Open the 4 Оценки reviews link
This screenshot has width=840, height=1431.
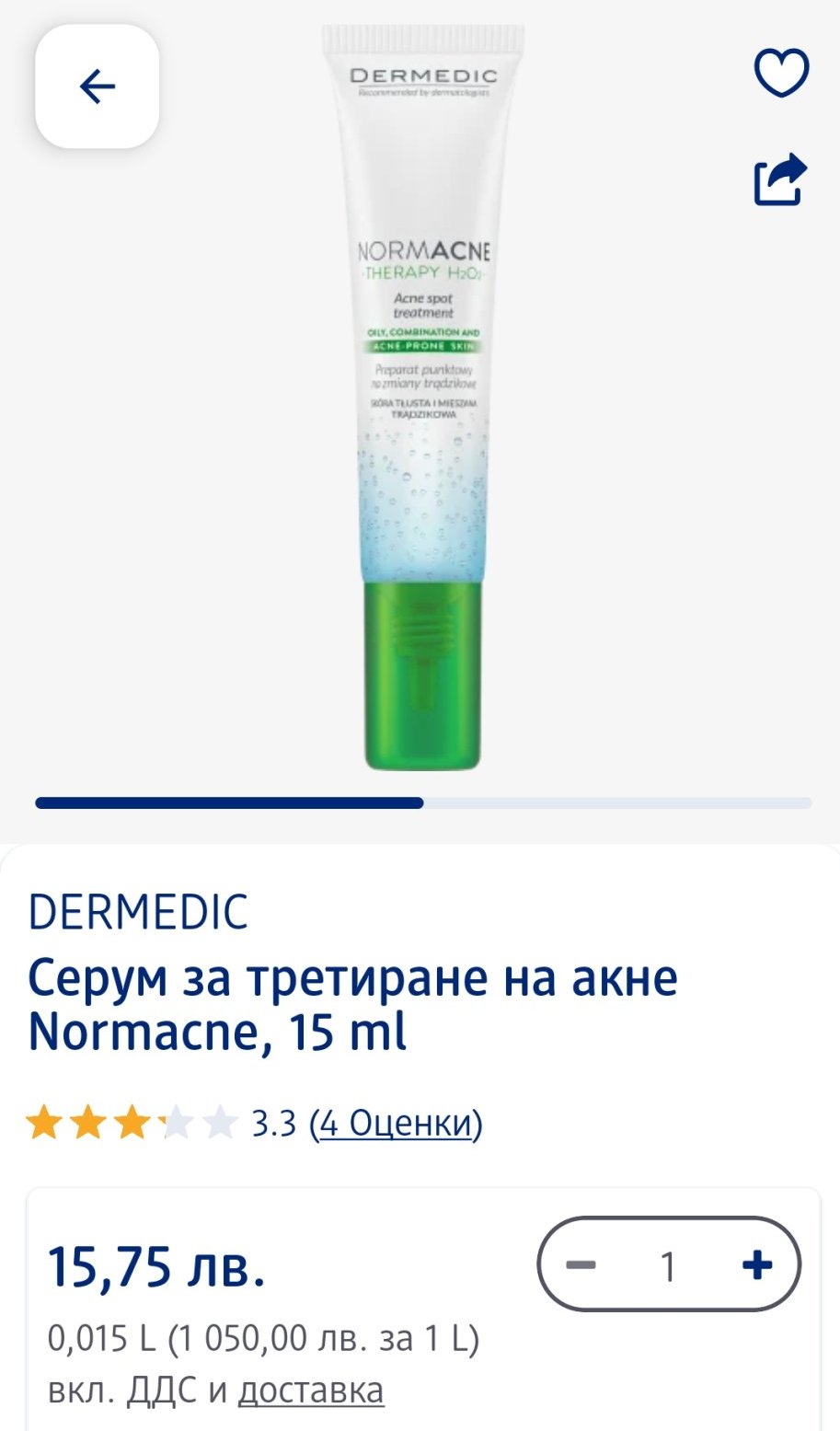pyautogui.click(x=396, y=1124)
